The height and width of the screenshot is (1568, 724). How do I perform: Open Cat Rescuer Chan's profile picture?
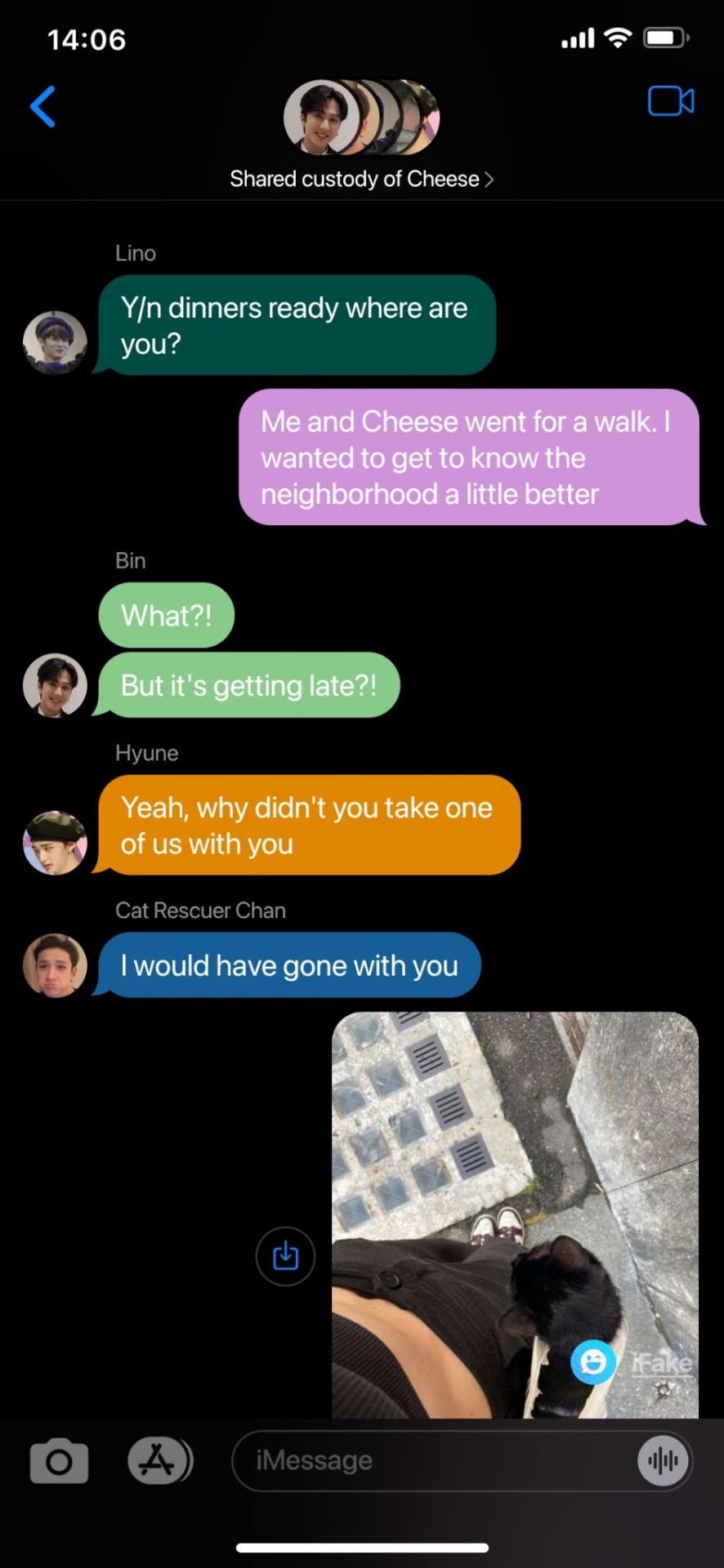pyautogui.click(x=55, y=965)
